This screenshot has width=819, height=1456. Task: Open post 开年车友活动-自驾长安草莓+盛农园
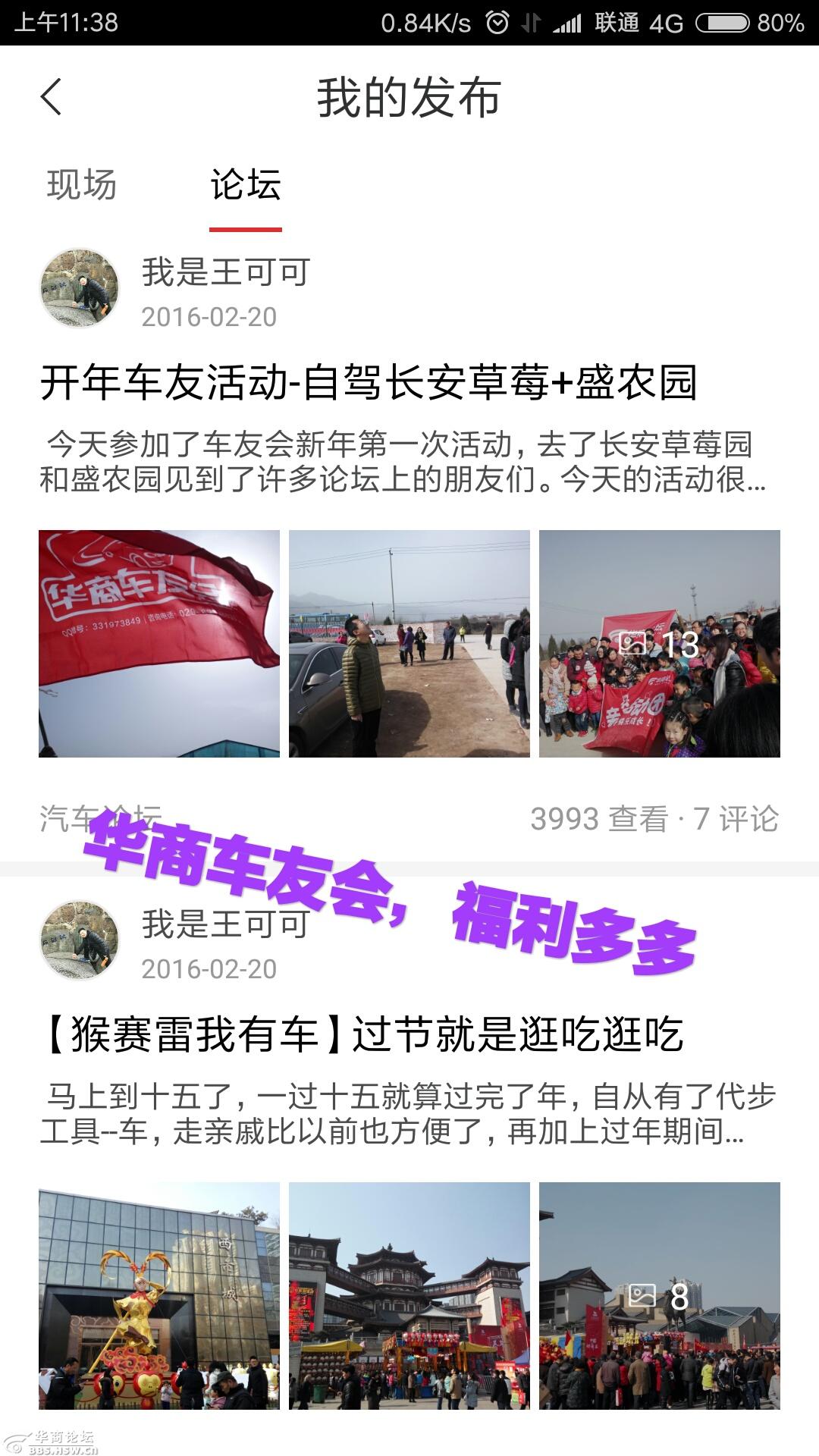(369, 382)
